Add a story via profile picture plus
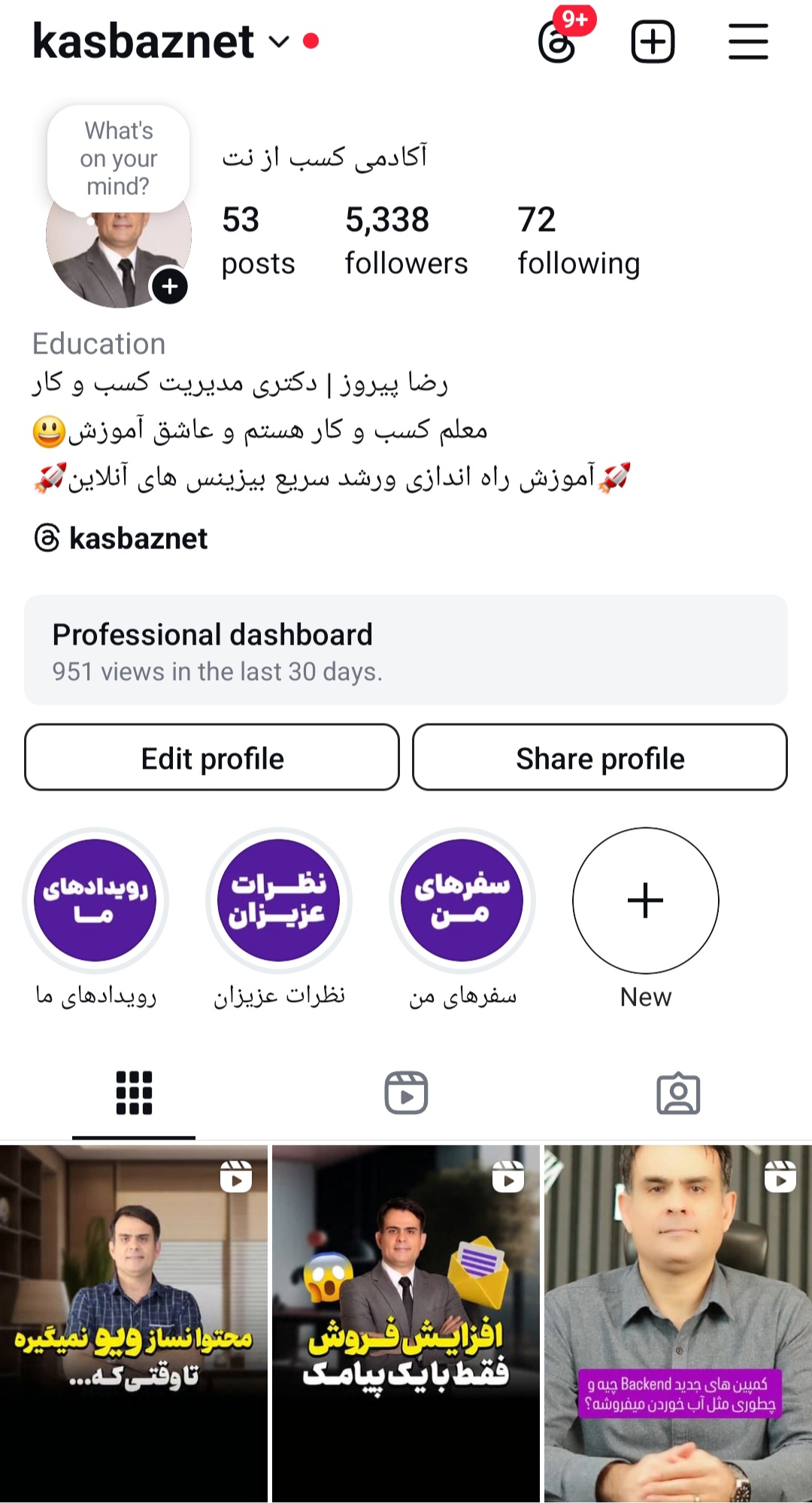 170,287
